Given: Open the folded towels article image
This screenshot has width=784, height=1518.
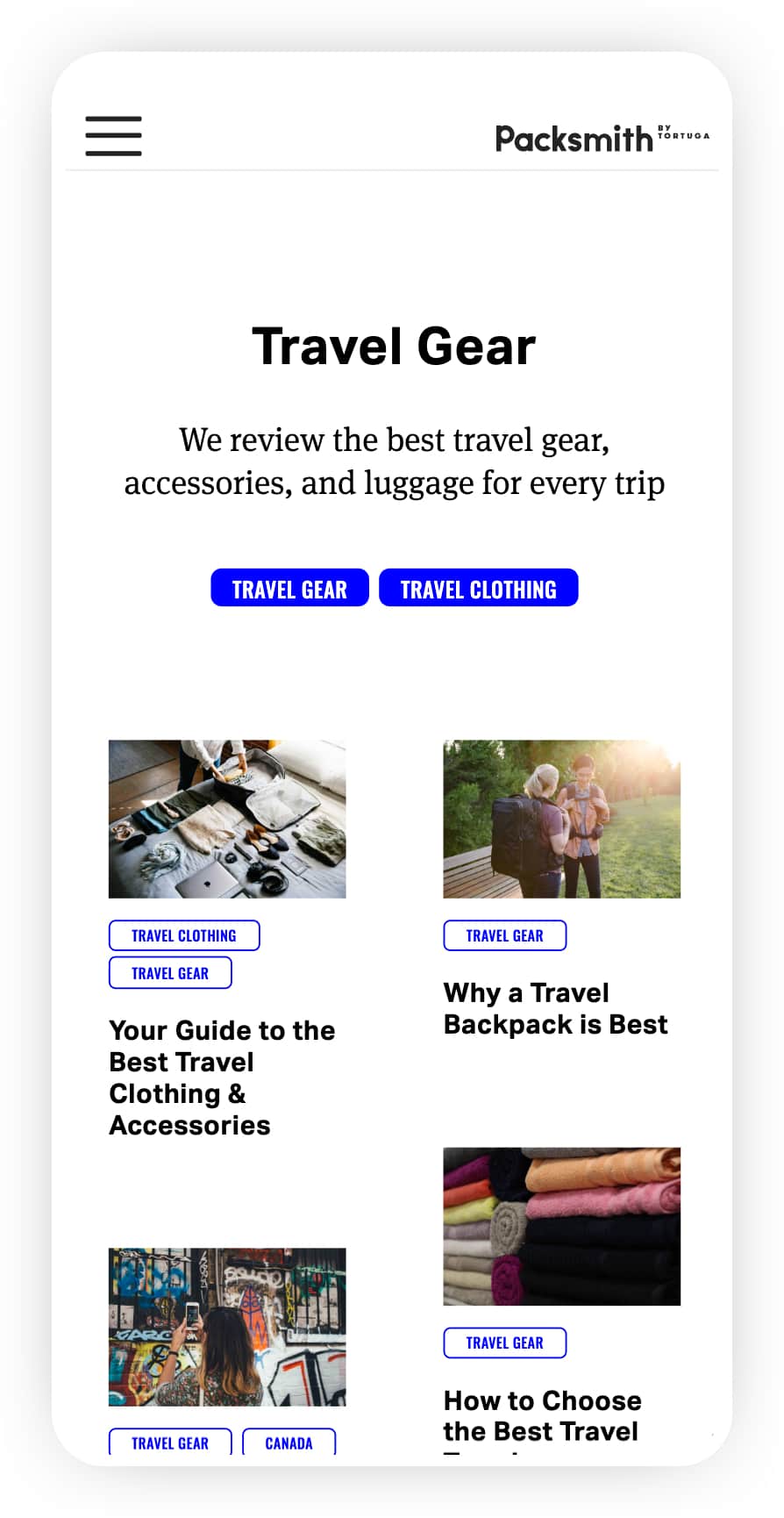Looking at the screenshot, I should pos(561,1226).
